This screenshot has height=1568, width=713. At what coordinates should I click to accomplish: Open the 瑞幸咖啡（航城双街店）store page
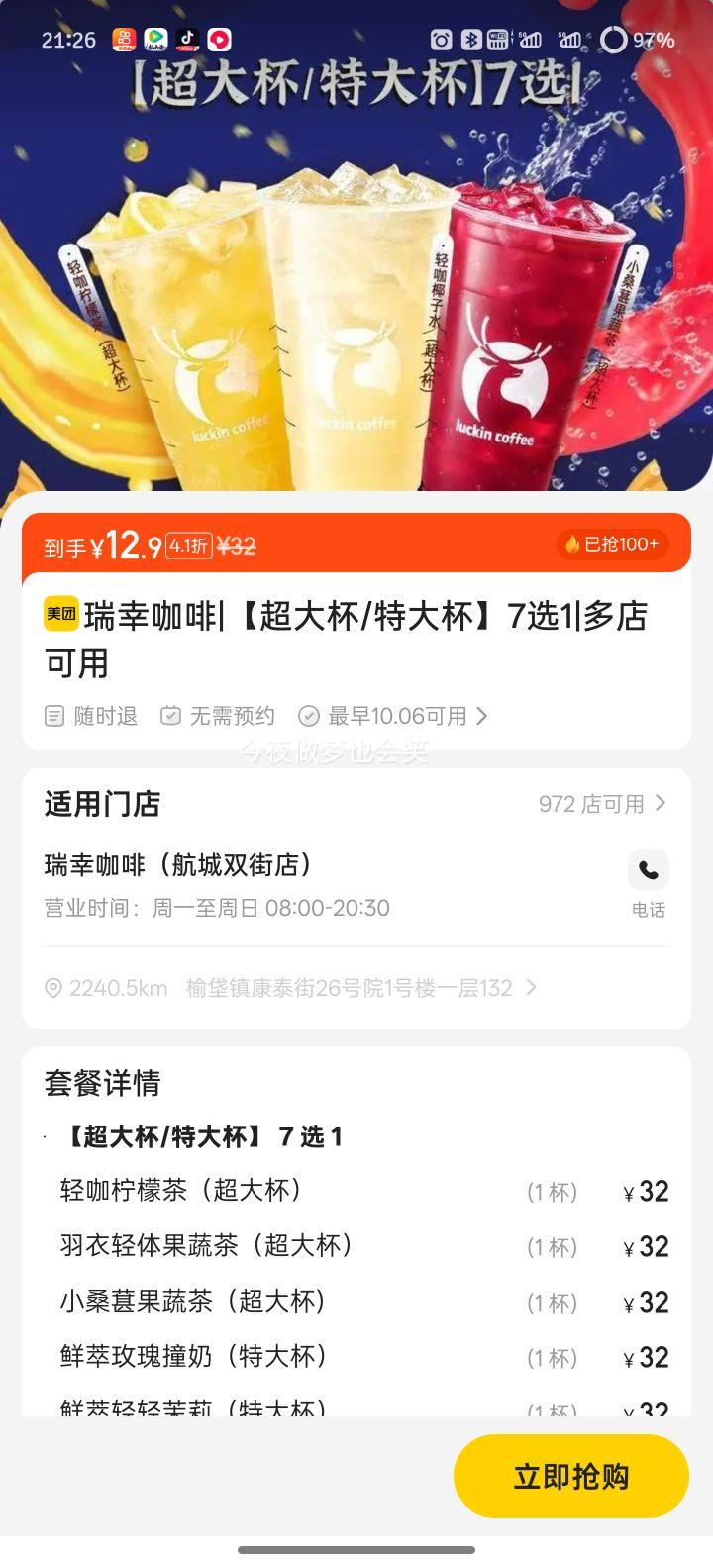(x=178, y=865)
